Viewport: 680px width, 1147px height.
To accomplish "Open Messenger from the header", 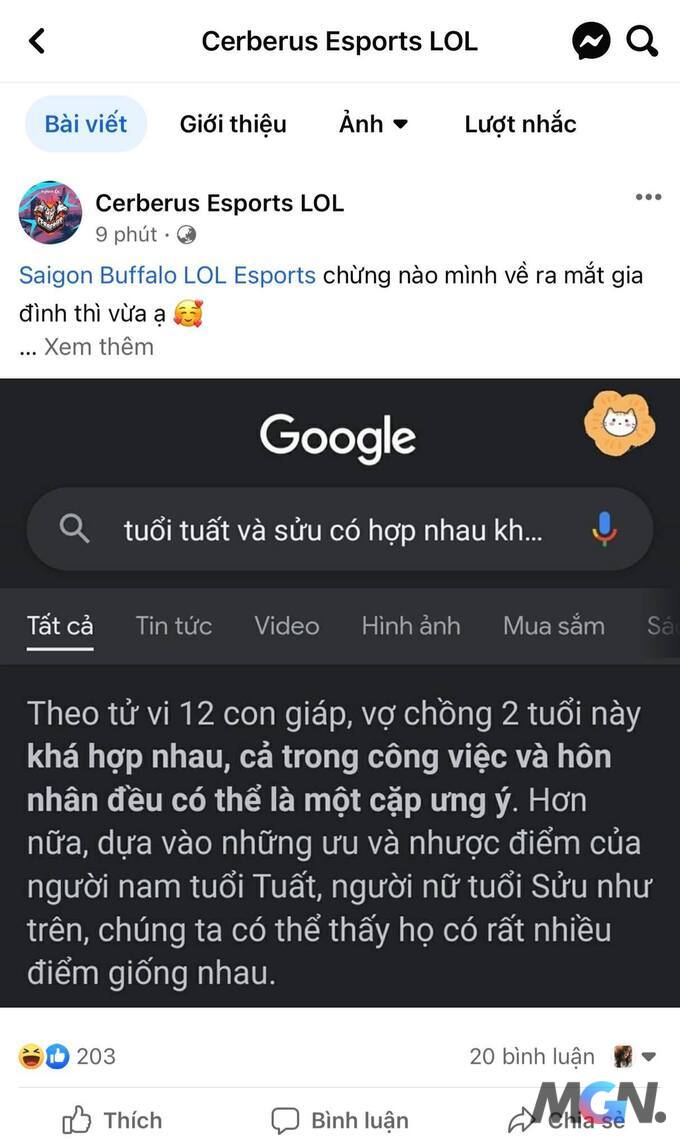I will tap(591, 41).
